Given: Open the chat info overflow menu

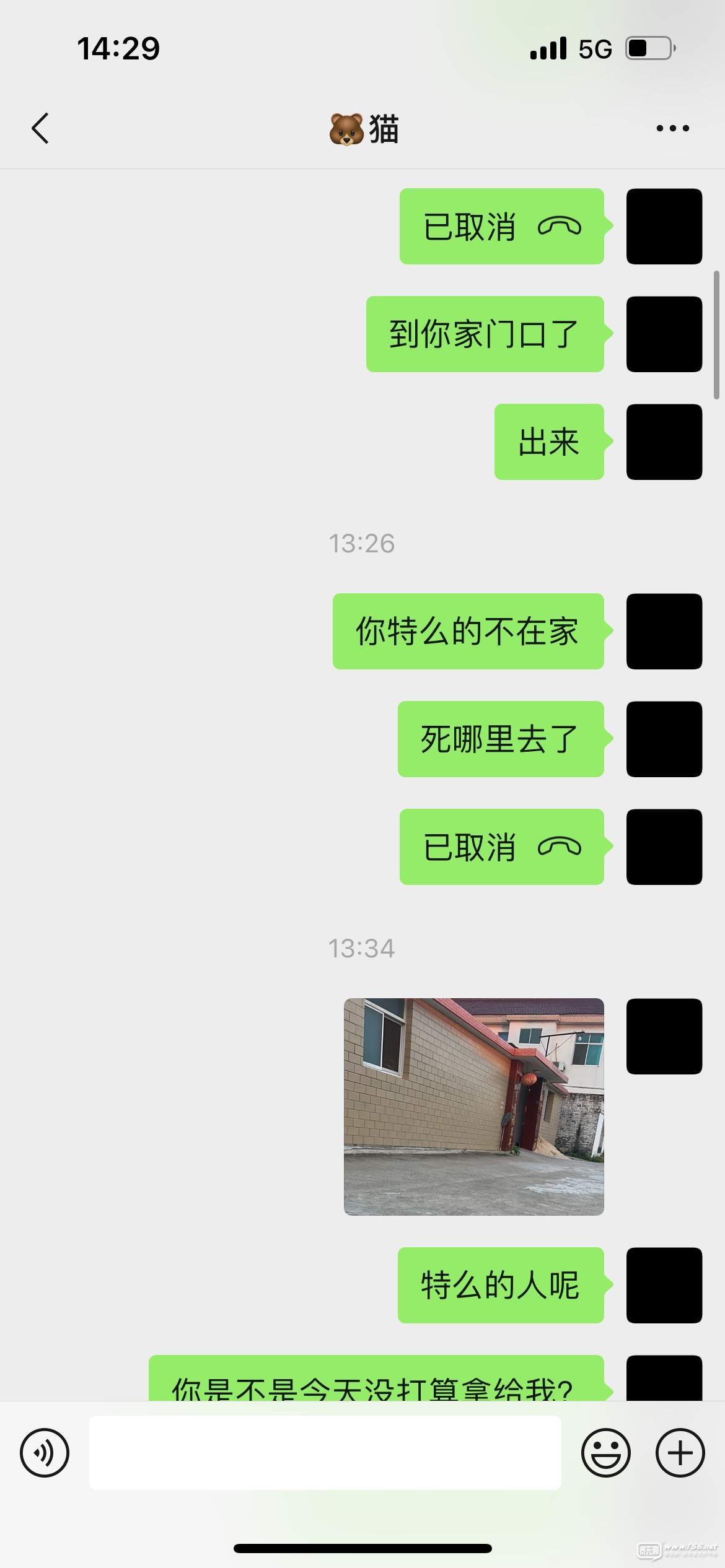Looking at the screenshot, I should (672, 129).
